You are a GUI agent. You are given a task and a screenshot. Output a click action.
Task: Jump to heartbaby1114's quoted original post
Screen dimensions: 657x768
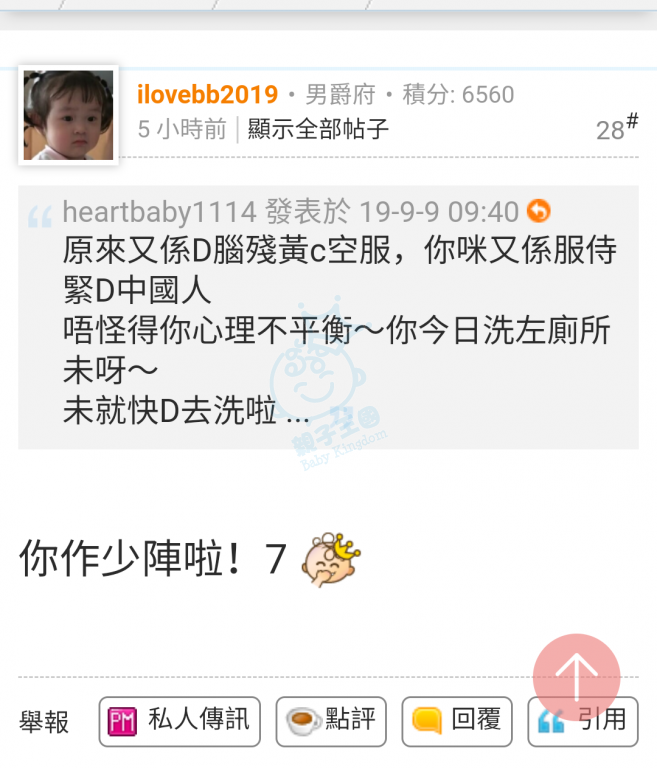pos(539,212)
